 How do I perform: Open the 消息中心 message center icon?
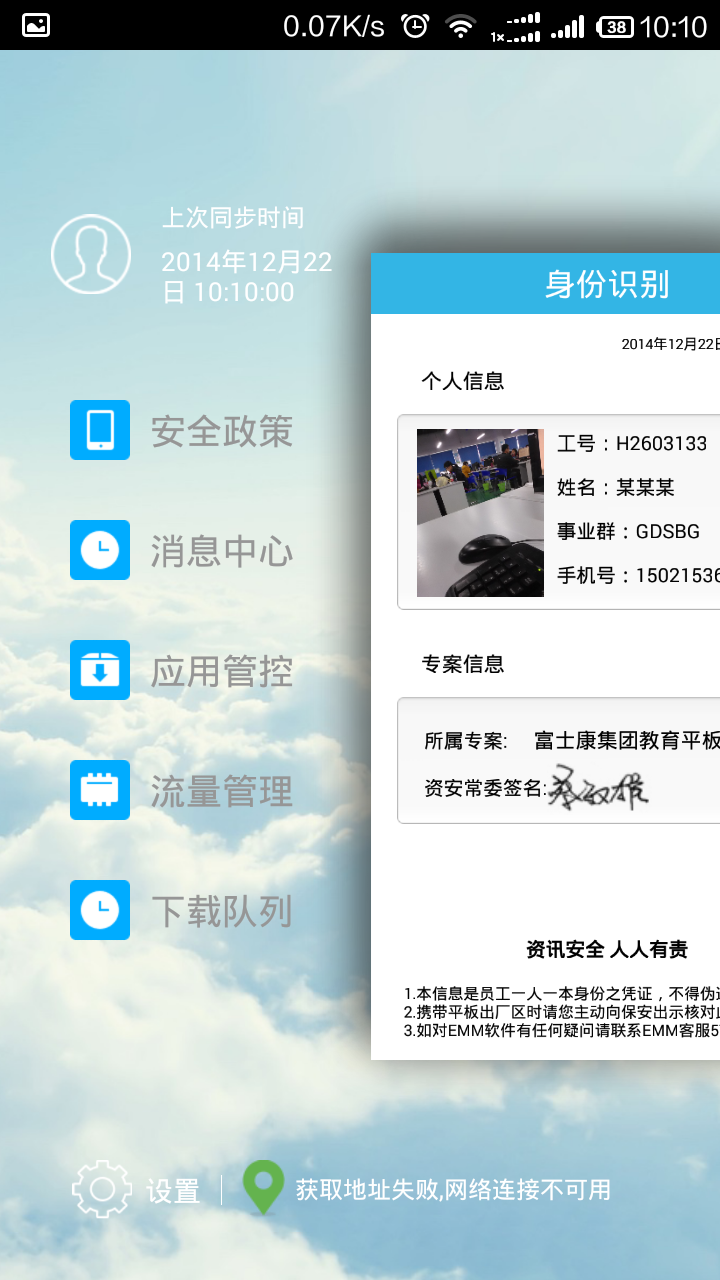pyautogui.click(x=99, y=550)
